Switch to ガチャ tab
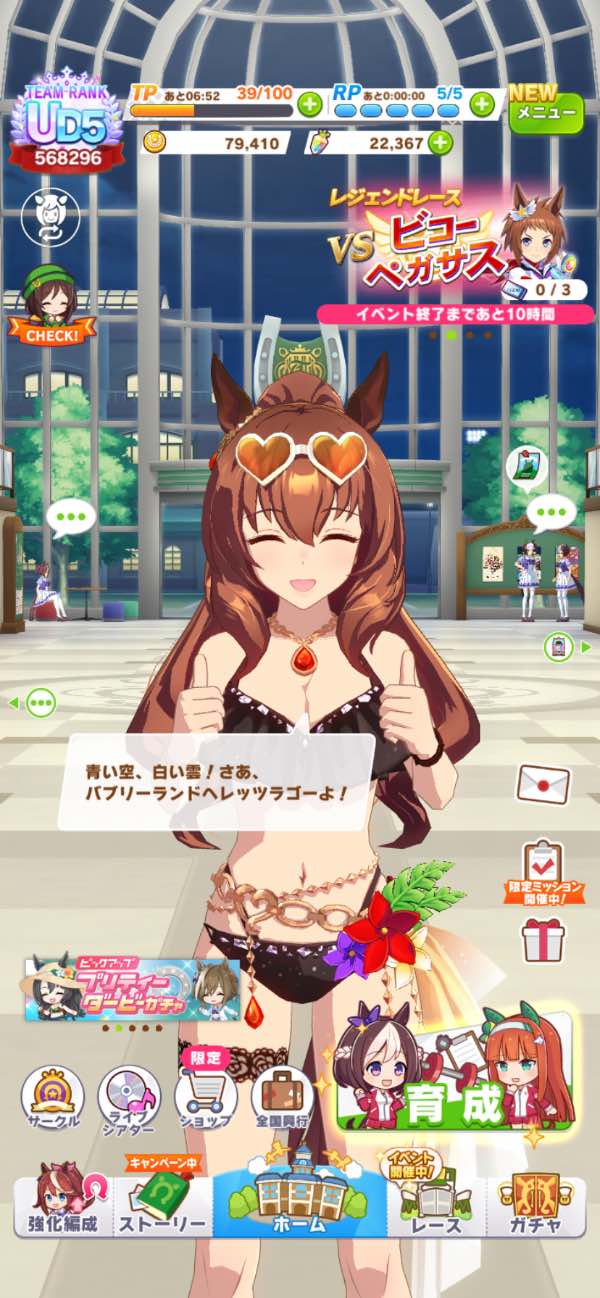This screenshot has width=600, height=1298. click(535, 1205)
